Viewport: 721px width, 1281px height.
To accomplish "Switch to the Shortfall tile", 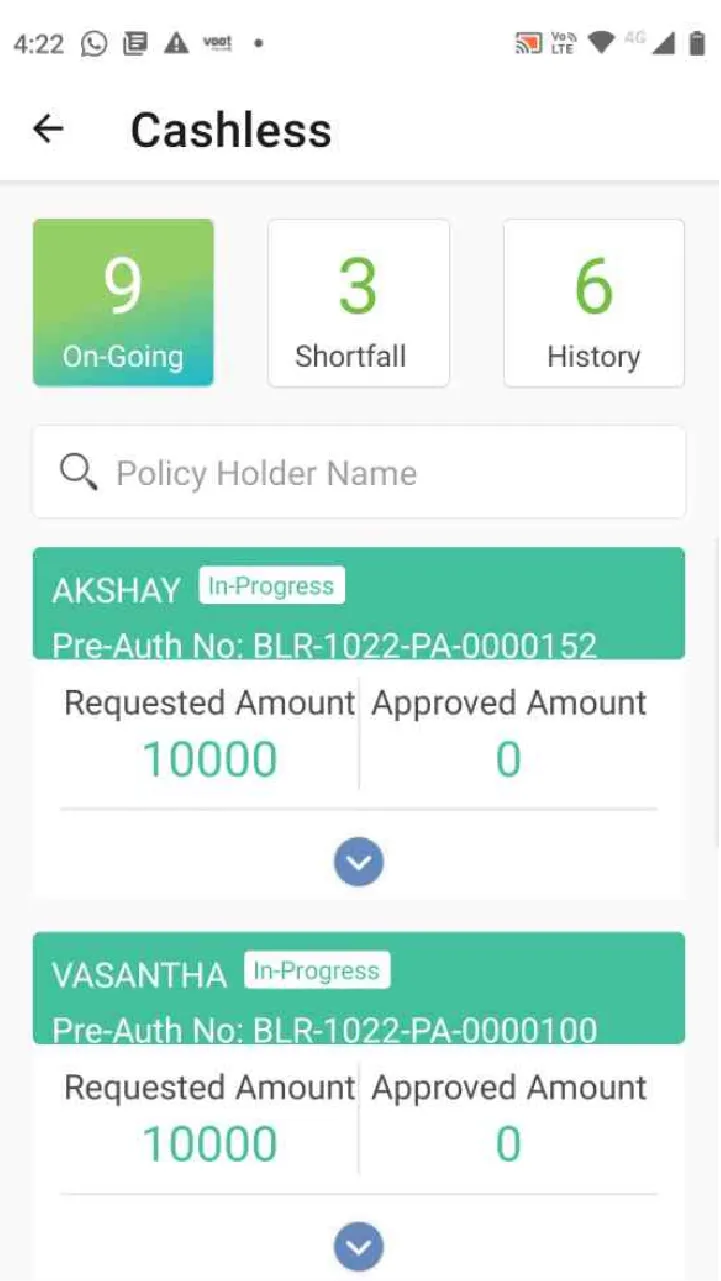I will (359, 303).
